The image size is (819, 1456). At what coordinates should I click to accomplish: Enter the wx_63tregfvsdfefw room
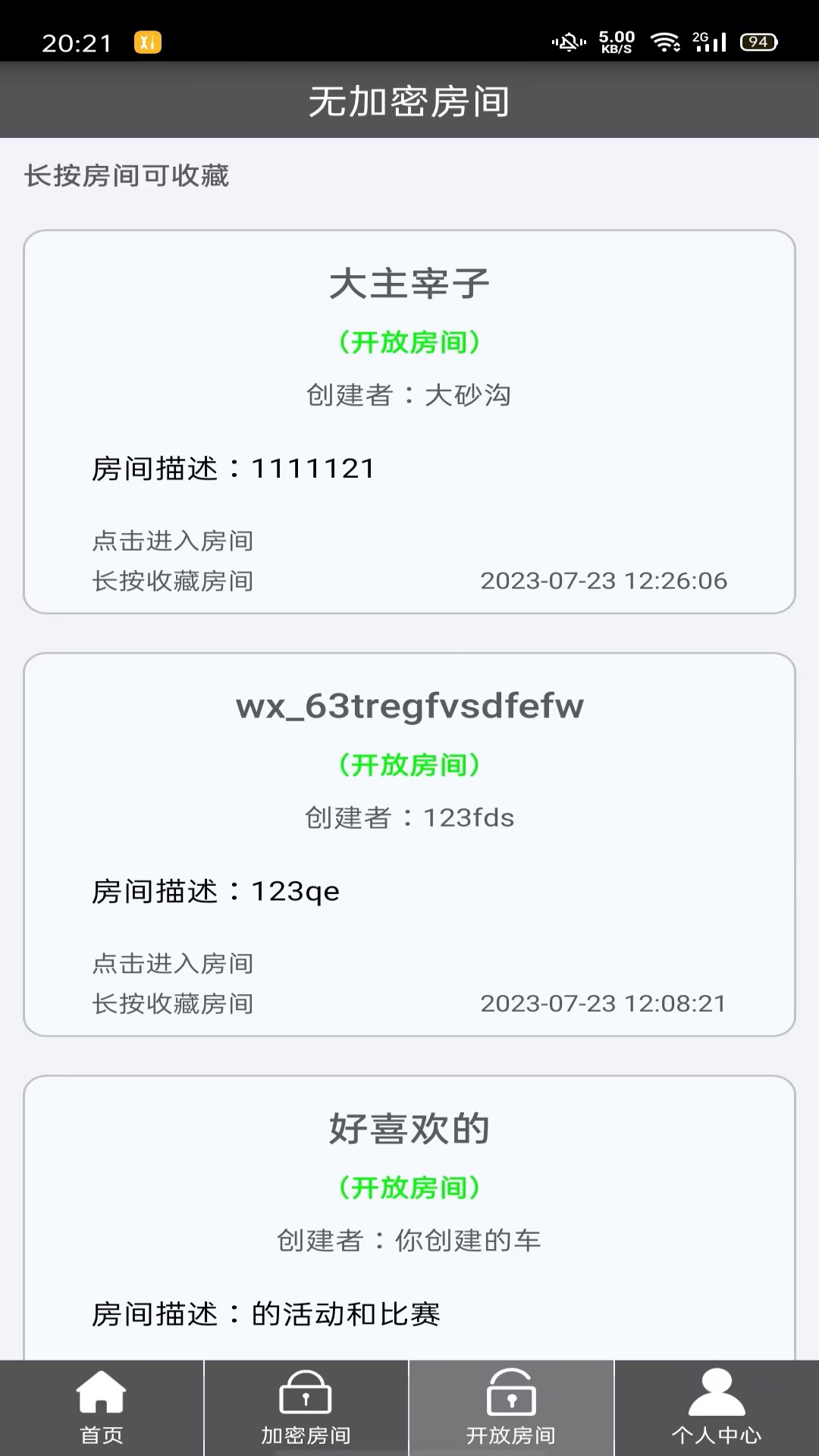click(409, 846)
